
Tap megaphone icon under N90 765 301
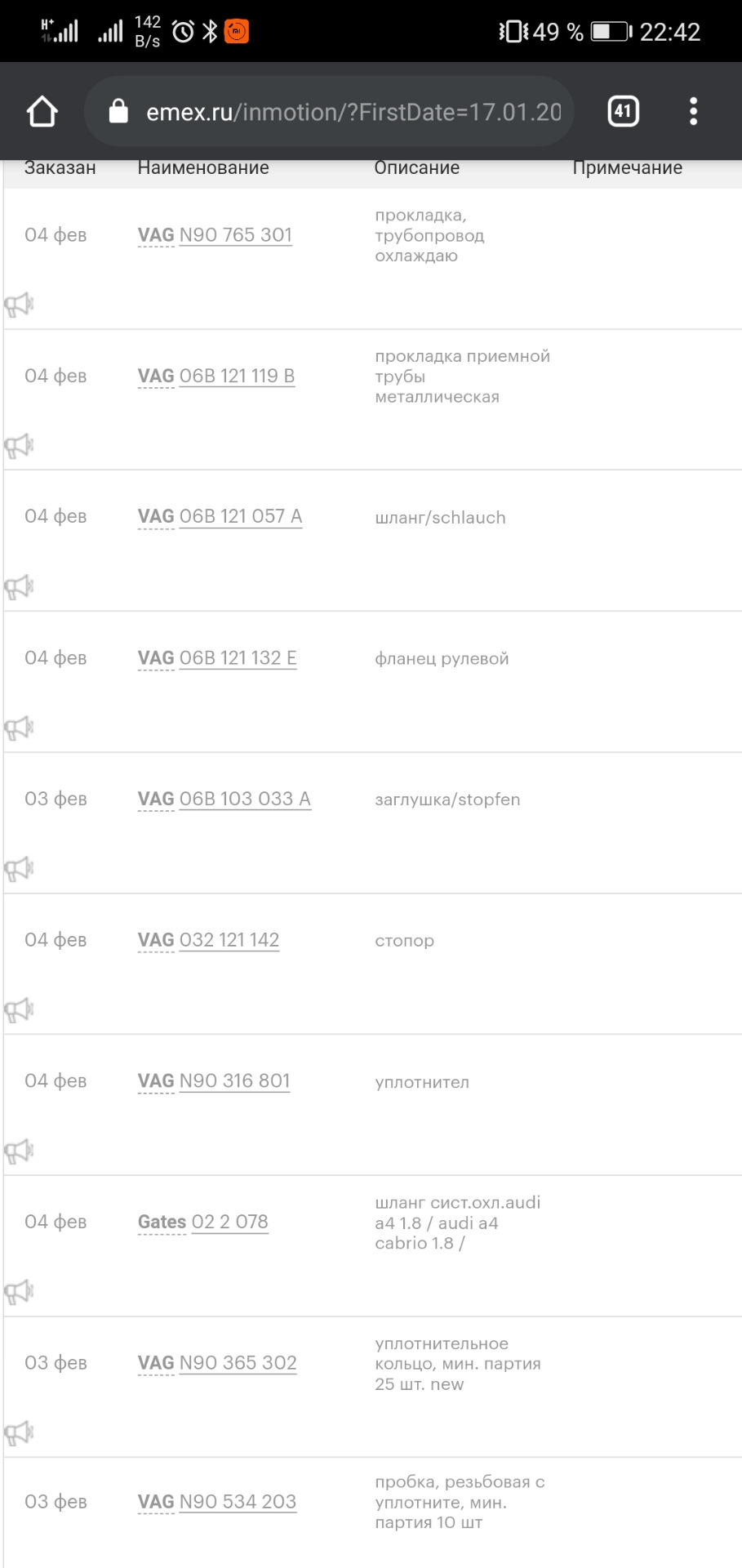click(x=19, y=305)
